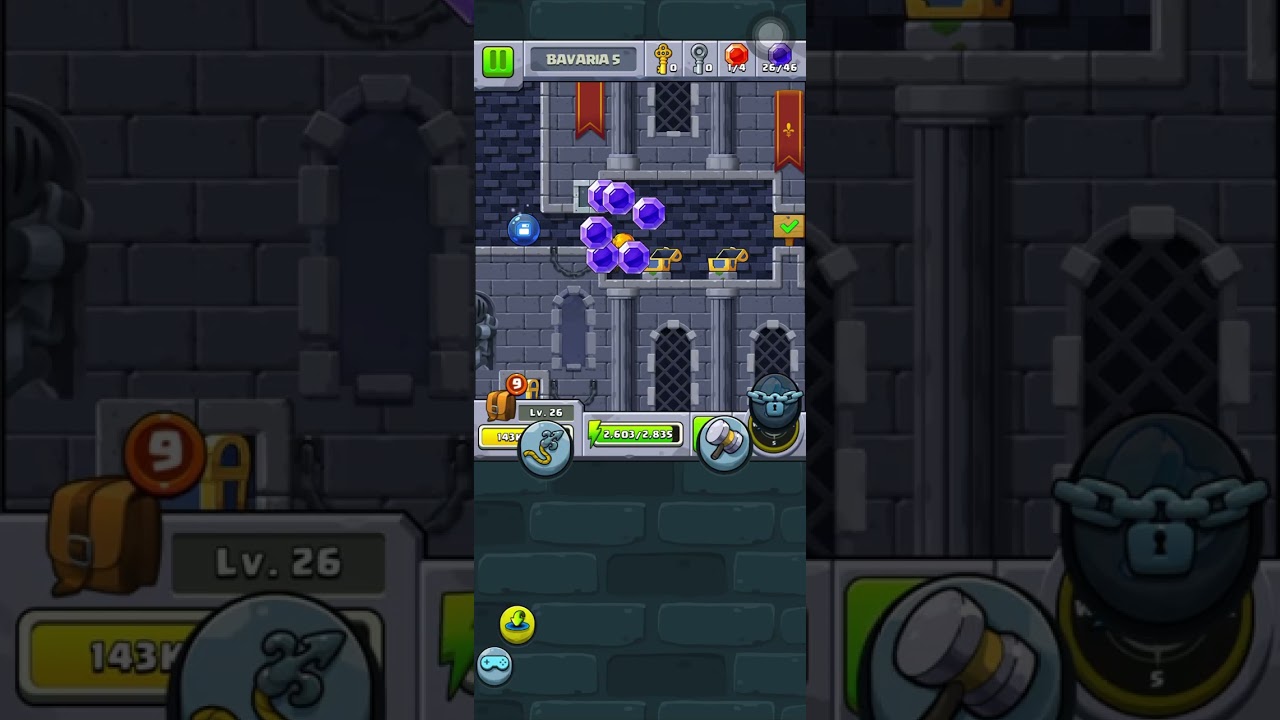Screen dimensions: 1280x720
Task: Open the gamepad controller button
Action: click(x=495, y=663)
